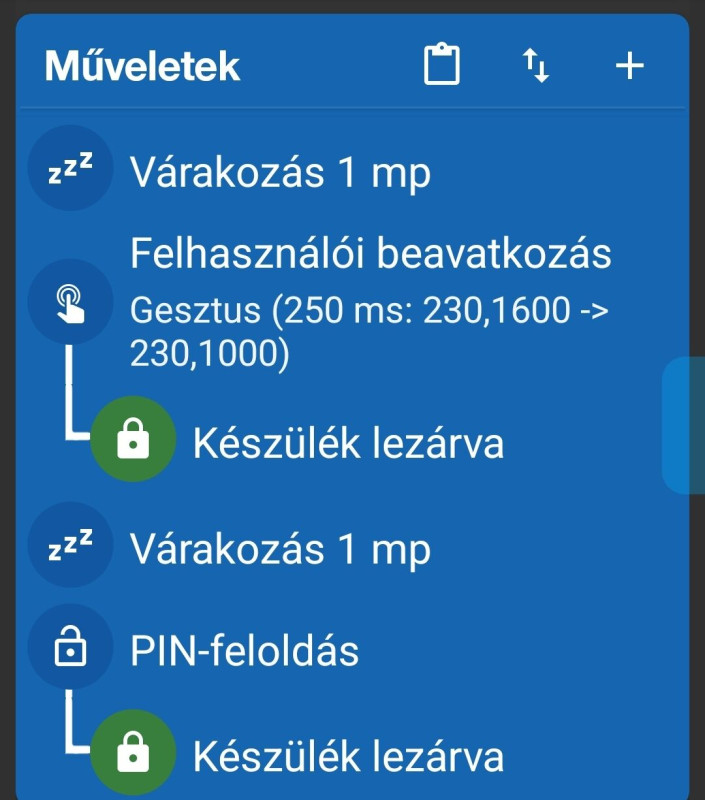Viewport: 705px width, 800px height.
Task: Tap the clipboard paste icon
Action: coord(442,66)
